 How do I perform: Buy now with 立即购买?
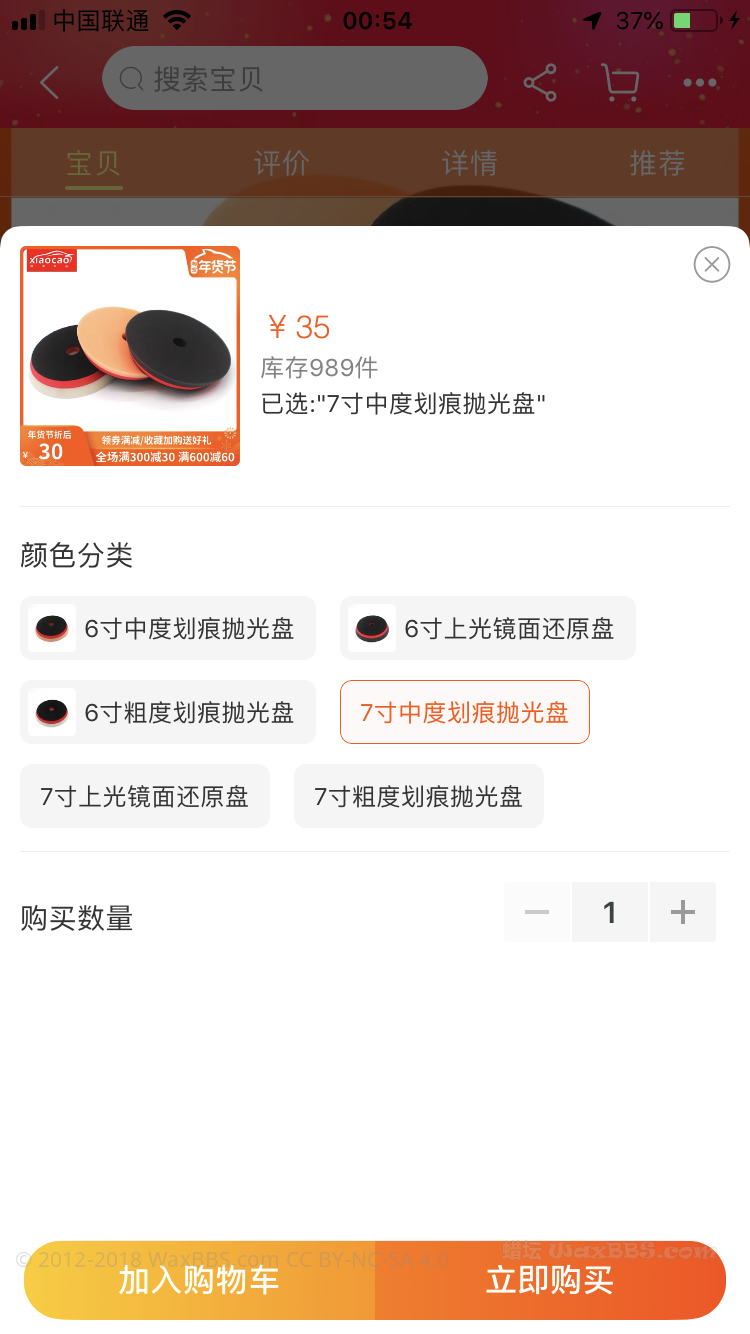point(550,1280)
